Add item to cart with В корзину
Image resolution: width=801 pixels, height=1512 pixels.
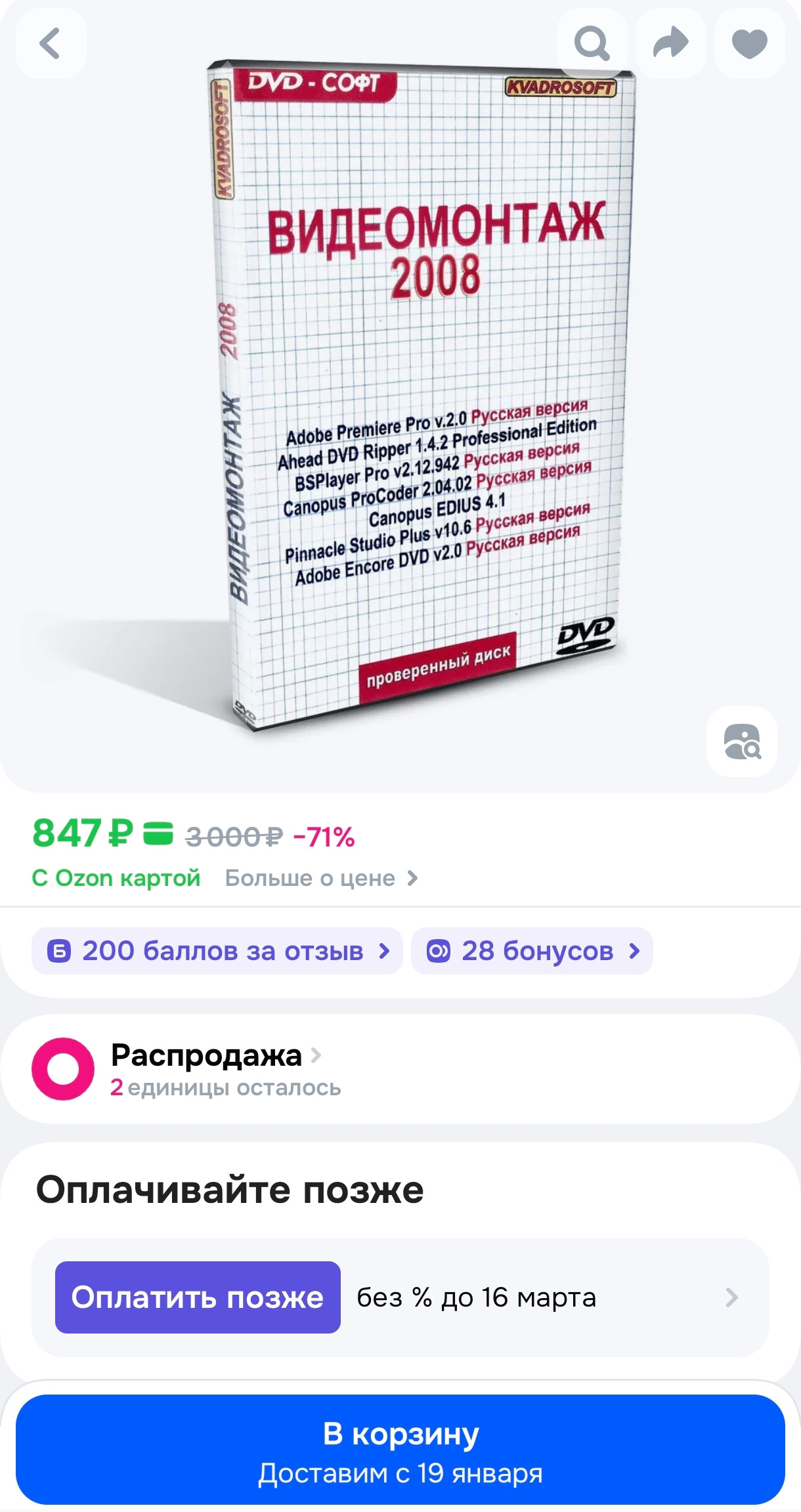tap(401, 1450)
